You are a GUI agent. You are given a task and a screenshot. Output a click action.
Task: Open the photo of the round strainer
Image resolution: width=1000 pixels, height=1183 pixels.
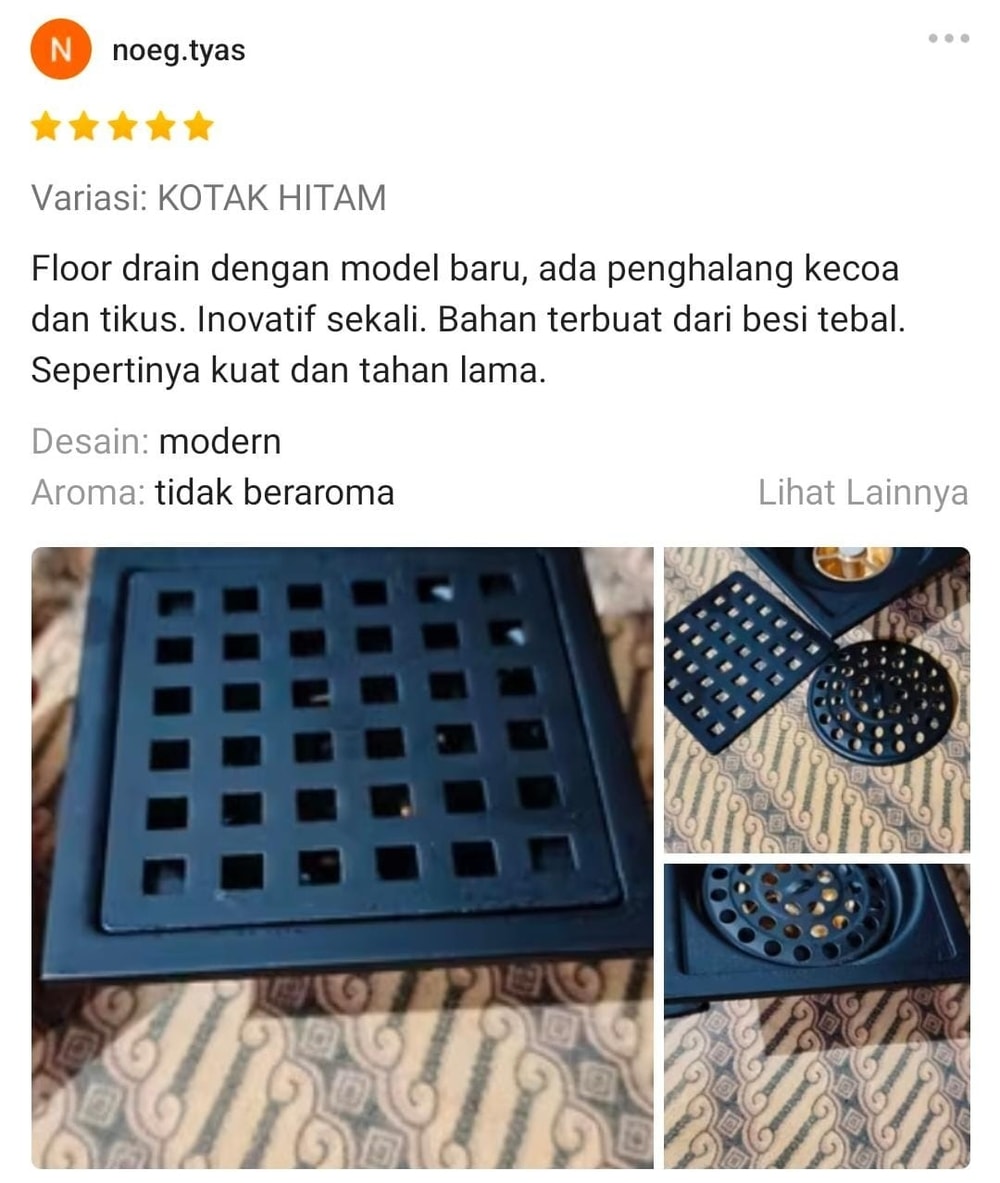816,1015
